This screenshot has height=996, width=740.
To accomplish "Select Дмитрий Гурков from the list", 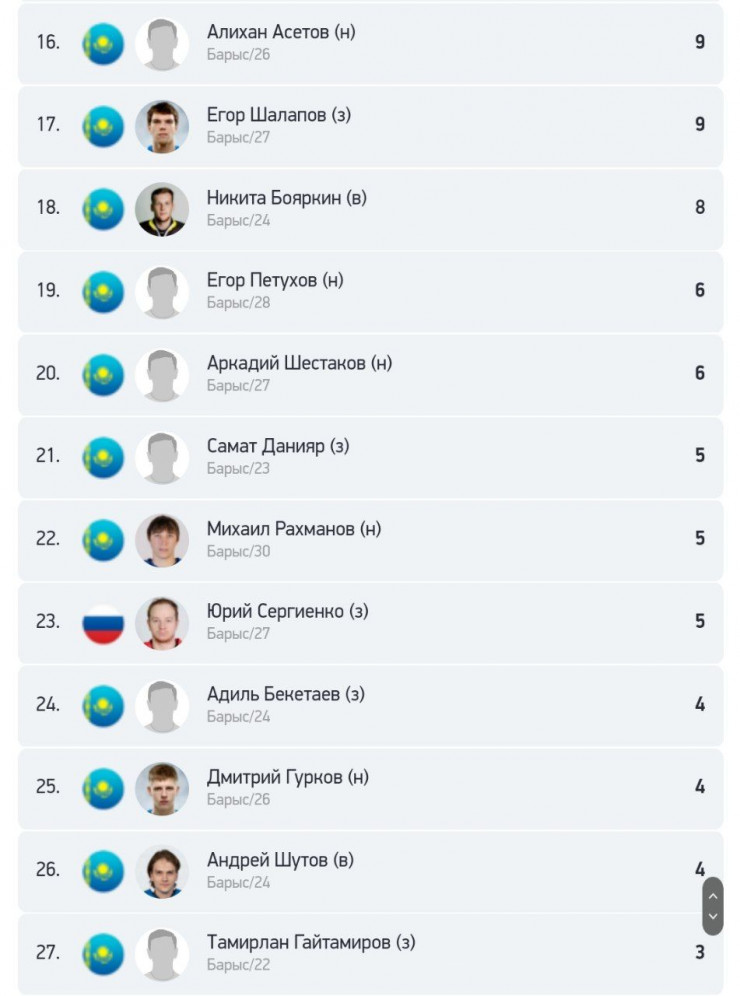I will pyautogui.click(x=288, y=778).
